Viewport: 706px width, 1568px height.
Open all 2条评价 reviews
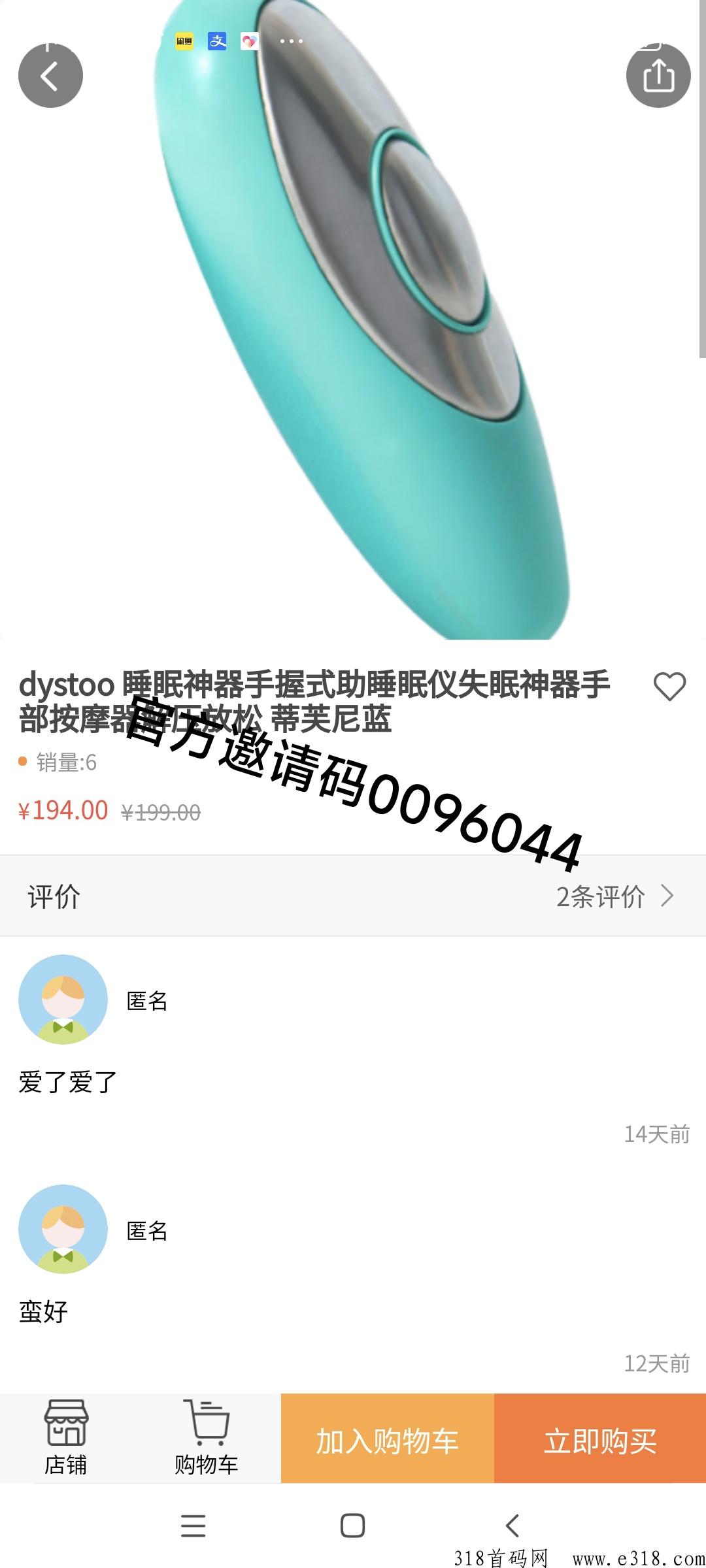pyautogui.click(x=614, y=896)
